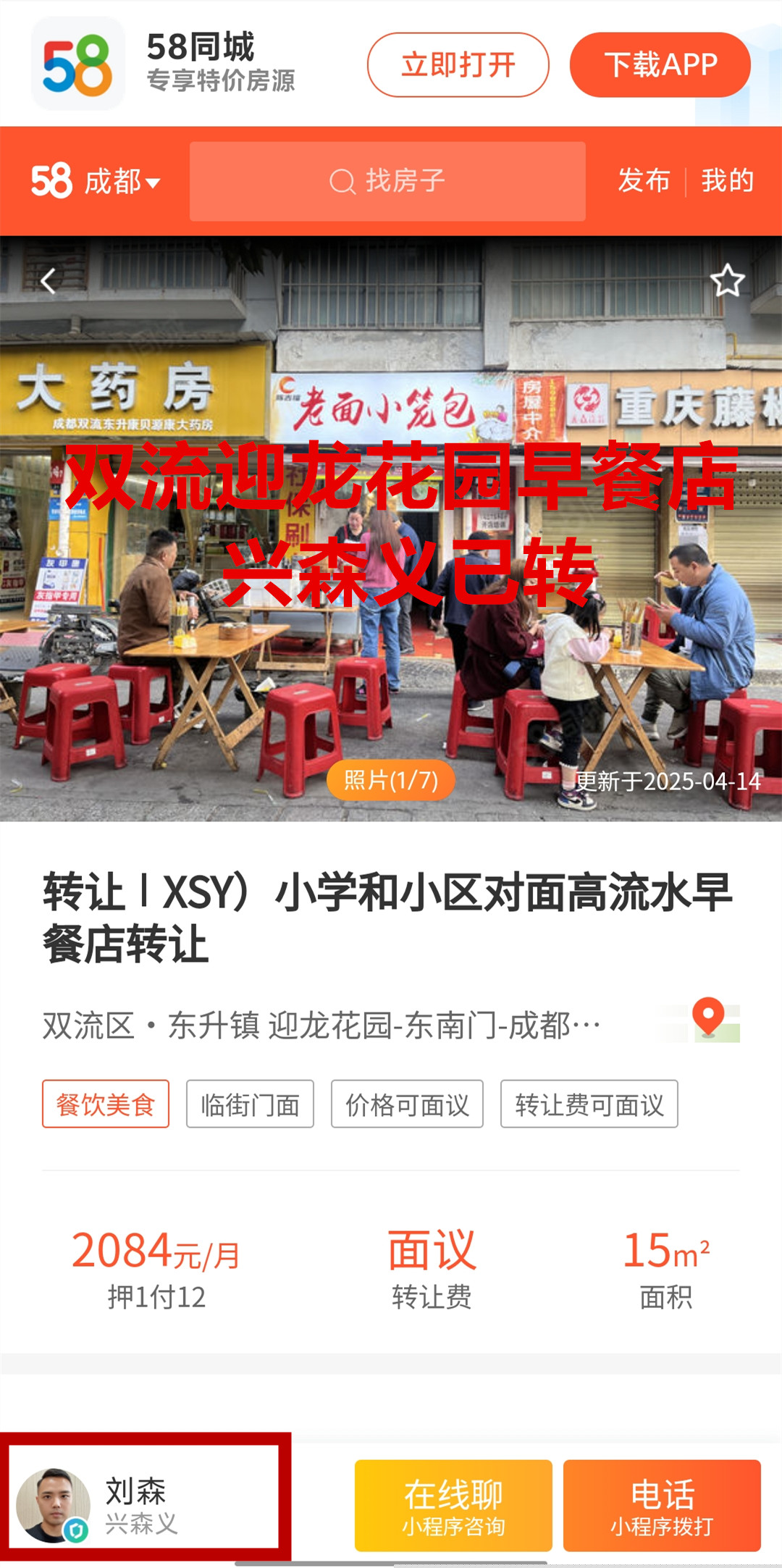782x1568 pixels.
Task: Tap 立即打开 to open in app
Action: click(458, 65)
